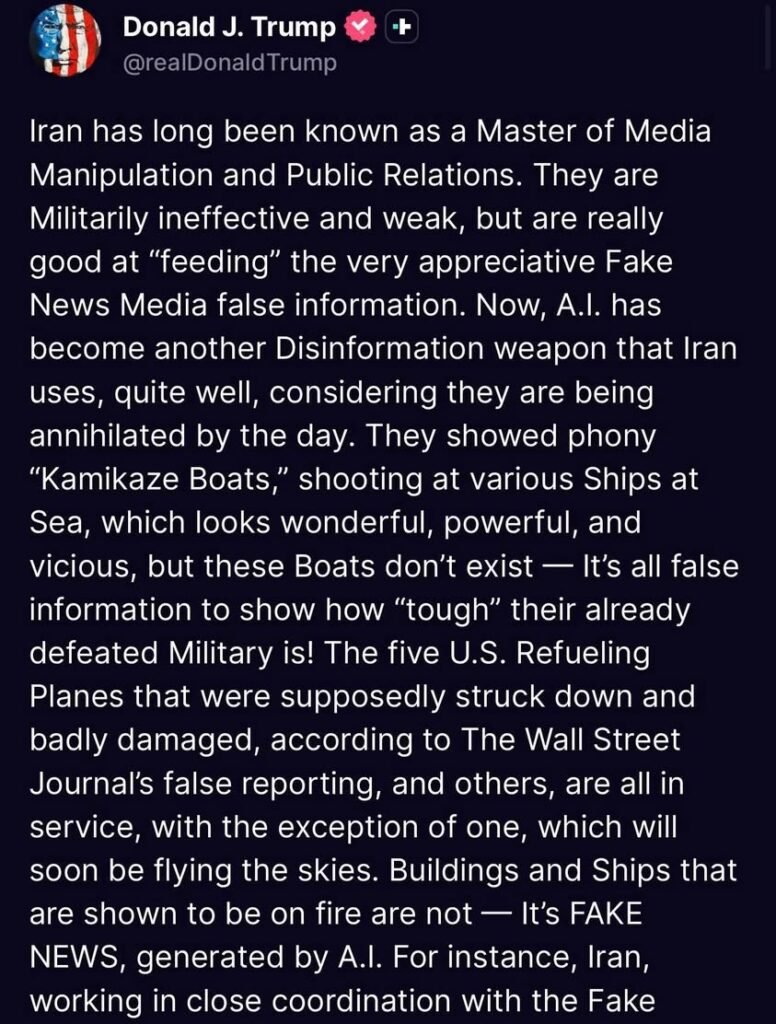Image resolution: width=776 pixels, height=1024 pixels.
Task: Open the @realDonaldTrump handle
Action: pyautogui.click(x=229, y=63)
